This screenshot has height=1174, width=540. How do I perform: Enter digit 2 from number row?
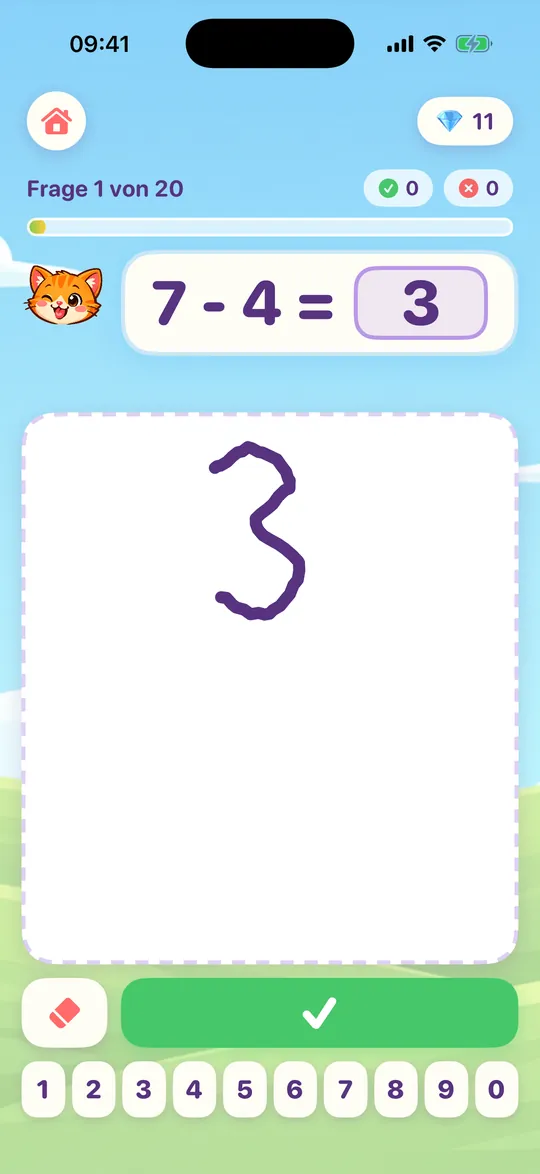click(94, 1089)
